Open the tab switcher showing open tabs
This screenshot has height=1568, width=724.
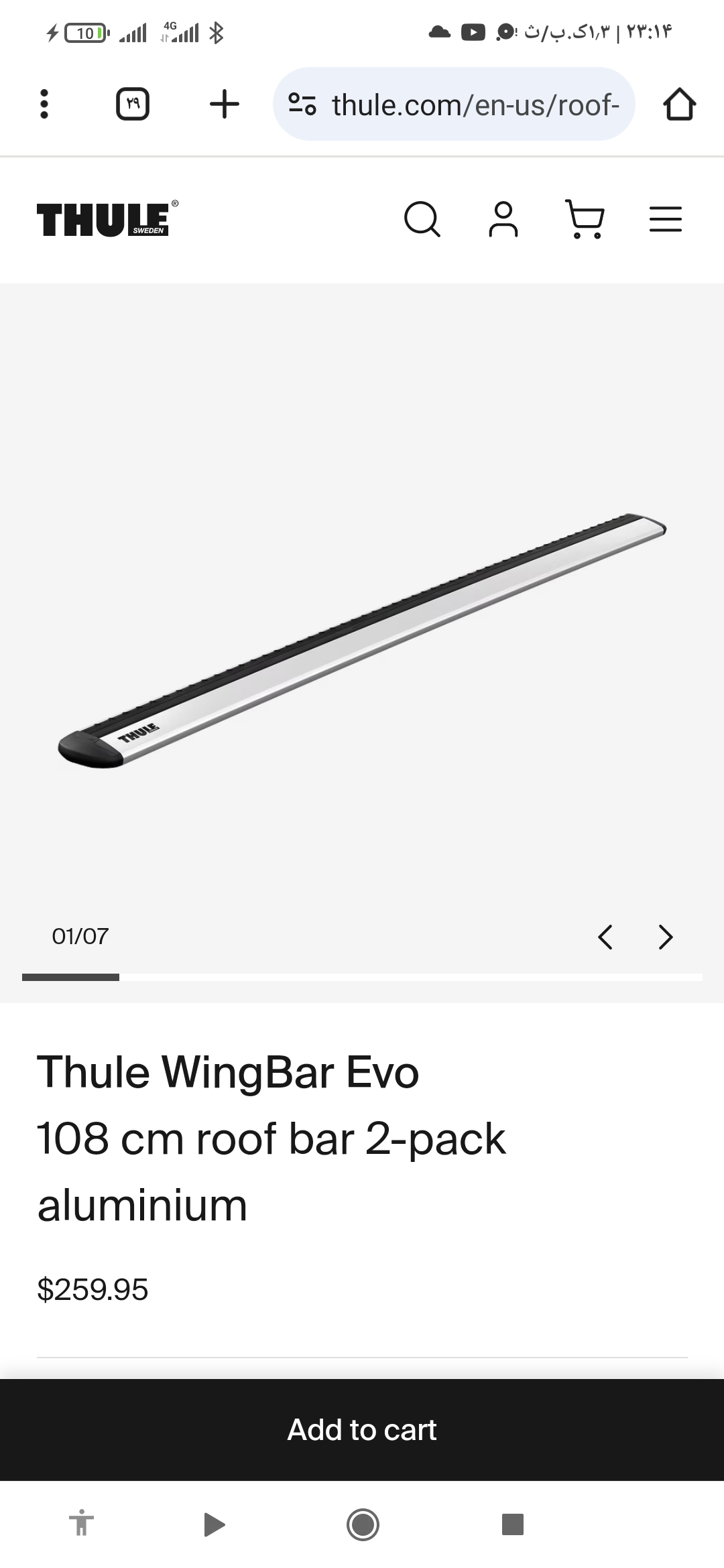tap(133, 105)
